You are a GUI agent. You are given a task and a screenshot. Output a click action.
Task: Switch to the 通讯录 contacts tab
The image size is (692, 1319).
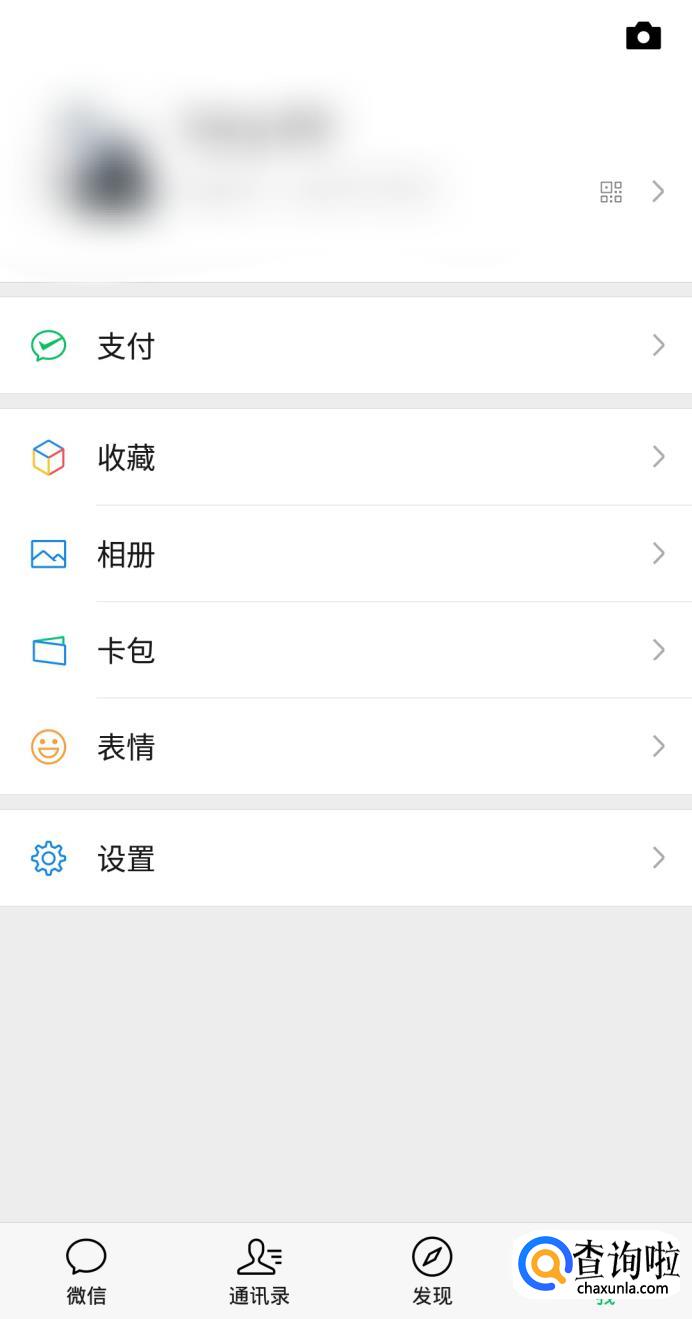(259, 1271)
